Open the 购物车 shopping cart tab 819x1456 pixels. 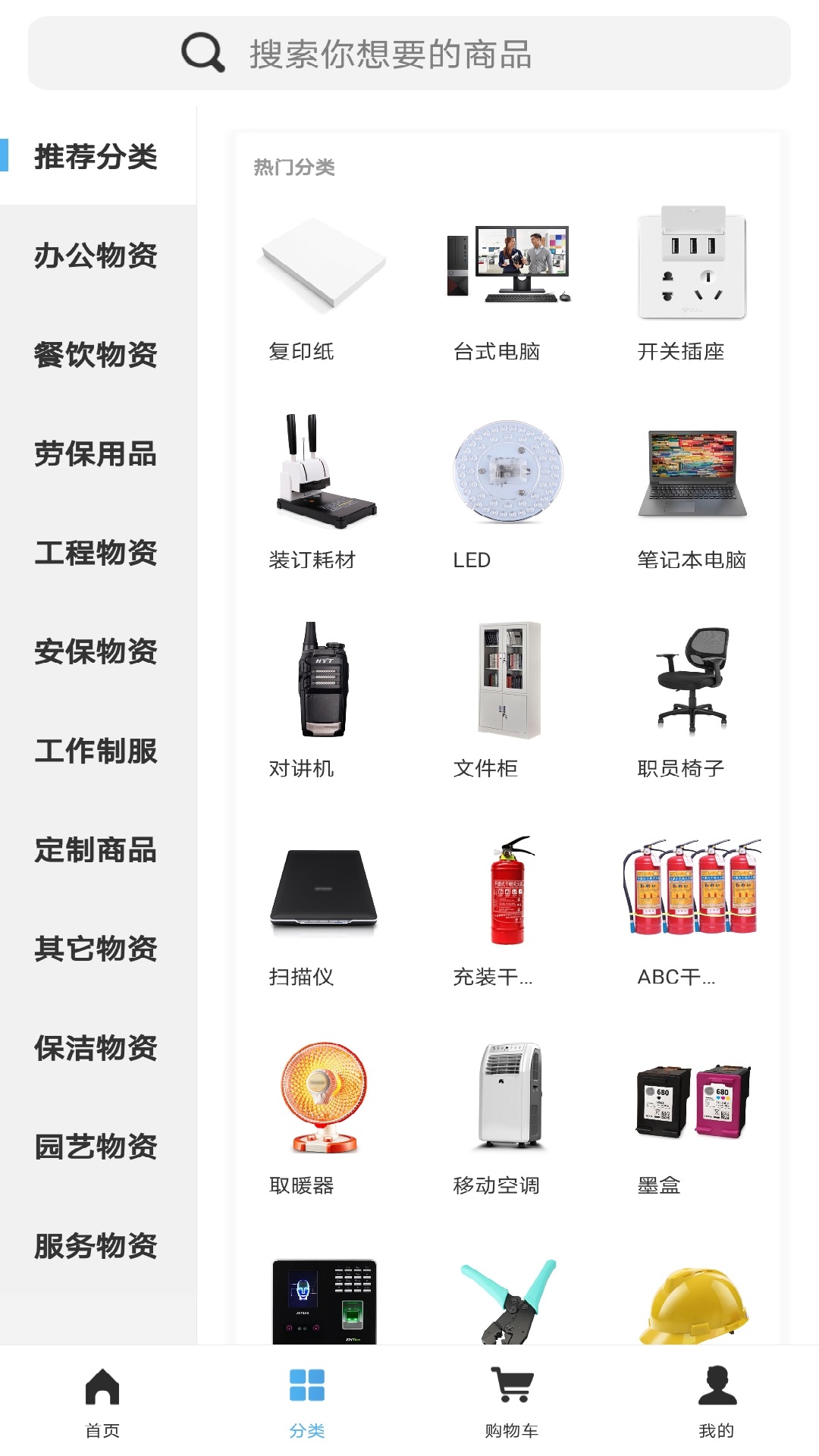click(512, 1401)
